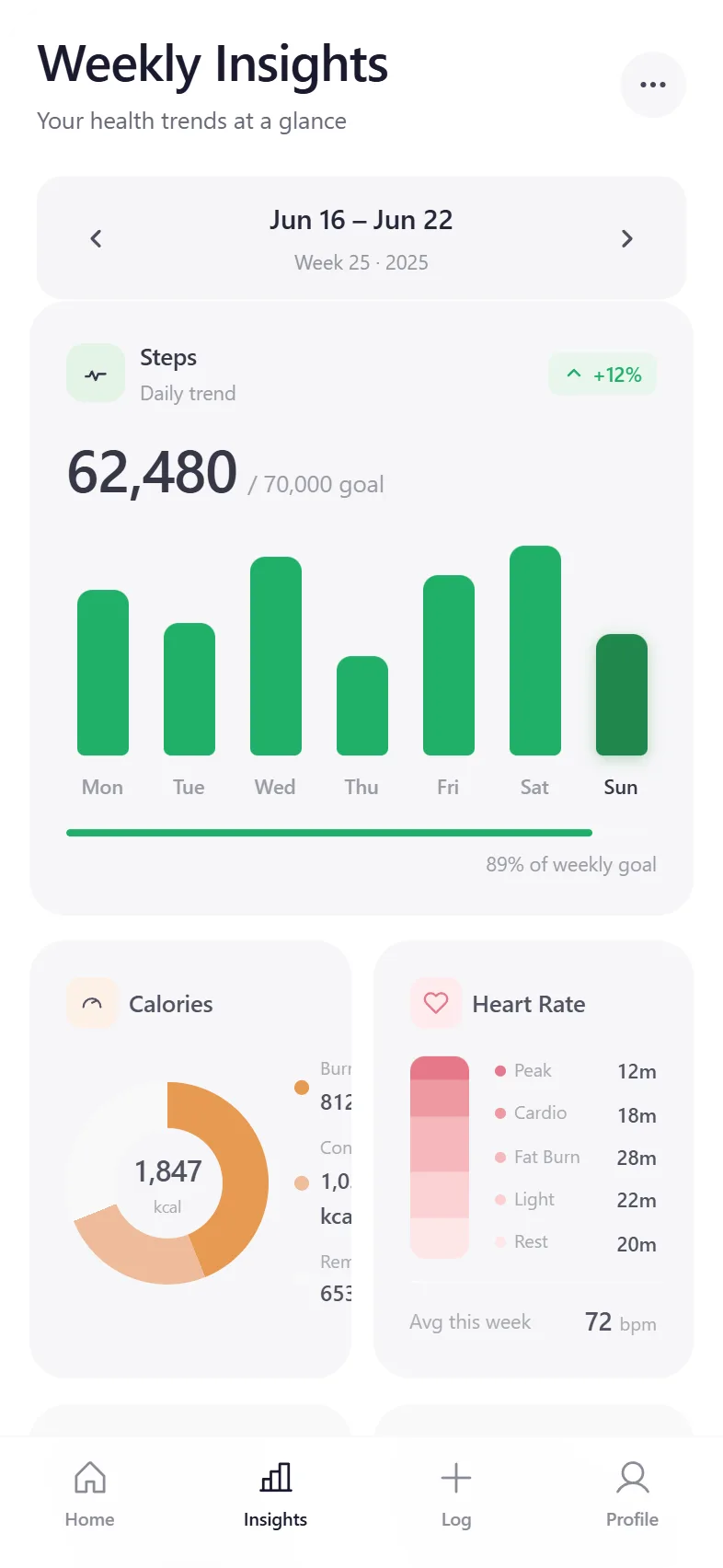Tap the Home house icon
The height and width of the screenshot is (1568, 723).
point(89,1479)
